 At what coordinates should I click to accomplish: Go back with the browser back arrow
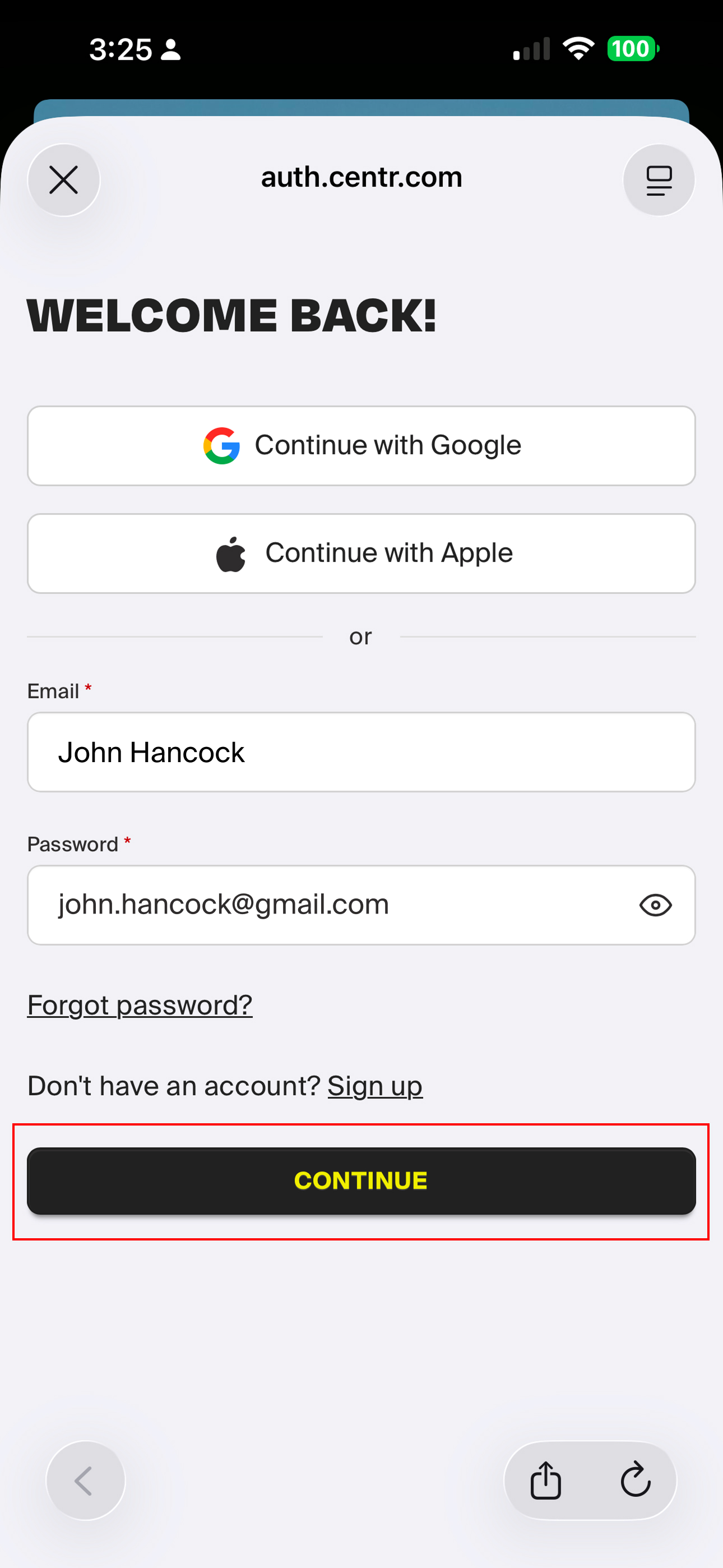(x=85, y=1481)
